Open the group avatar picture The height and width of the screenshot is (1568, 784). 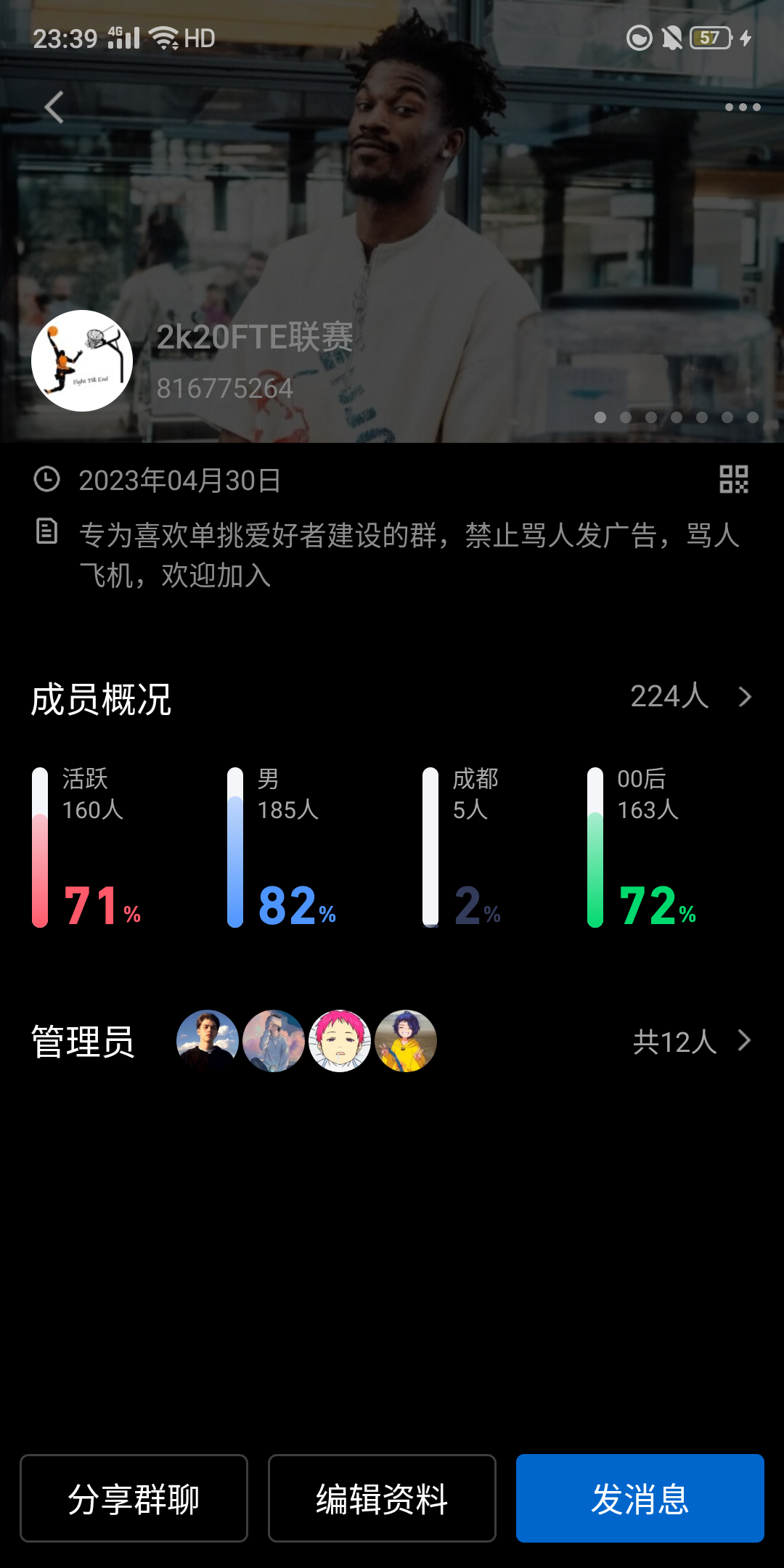[x=82, y=361]
